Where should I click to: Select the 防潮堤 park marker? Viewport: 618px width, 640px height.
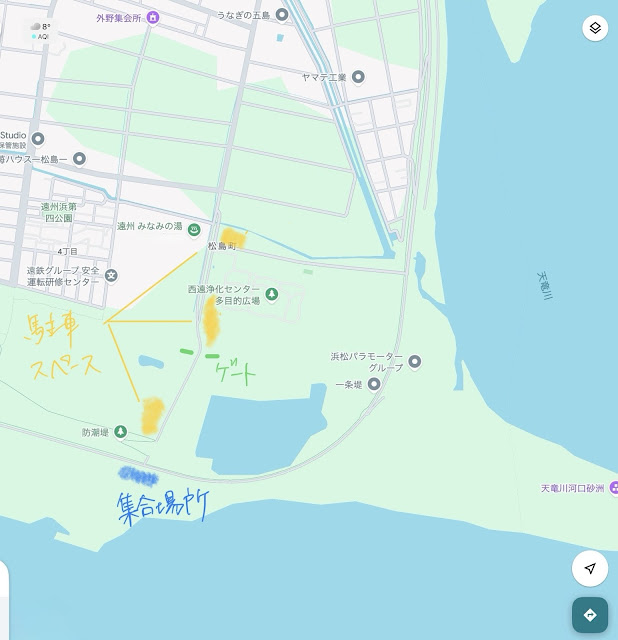(120, 432)
